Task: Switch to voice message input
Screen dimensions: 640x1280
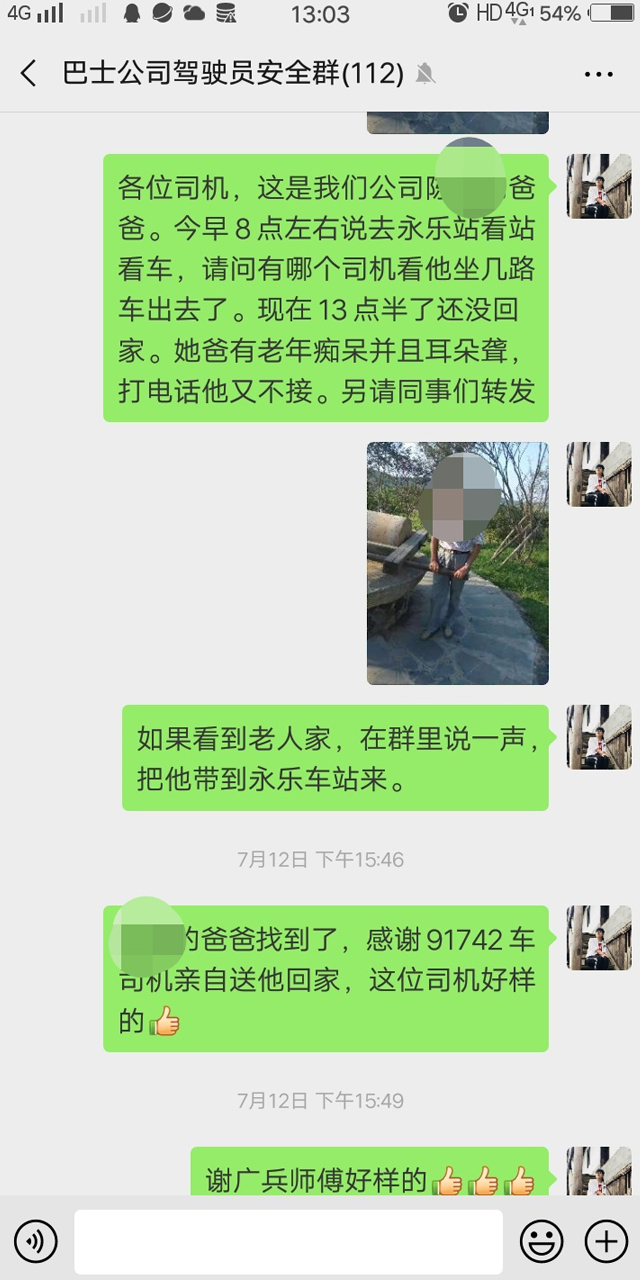Action: (36, 1242)
